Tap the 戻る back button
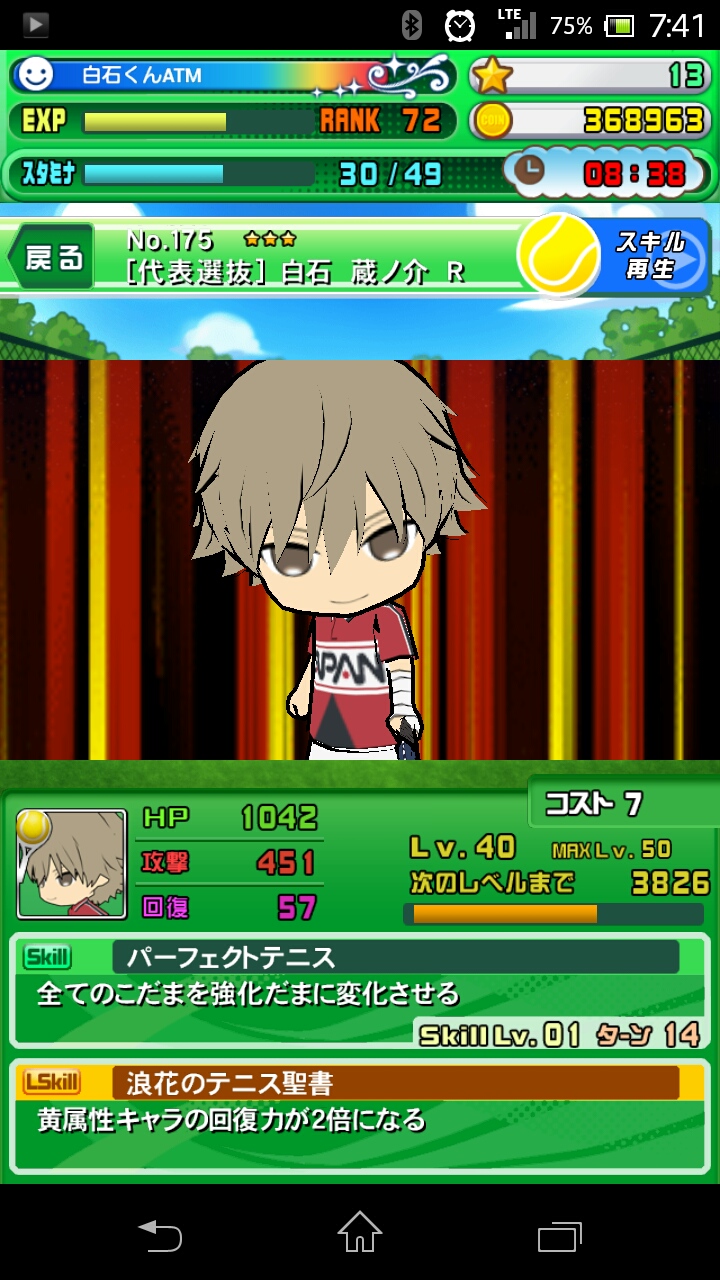 52,258
